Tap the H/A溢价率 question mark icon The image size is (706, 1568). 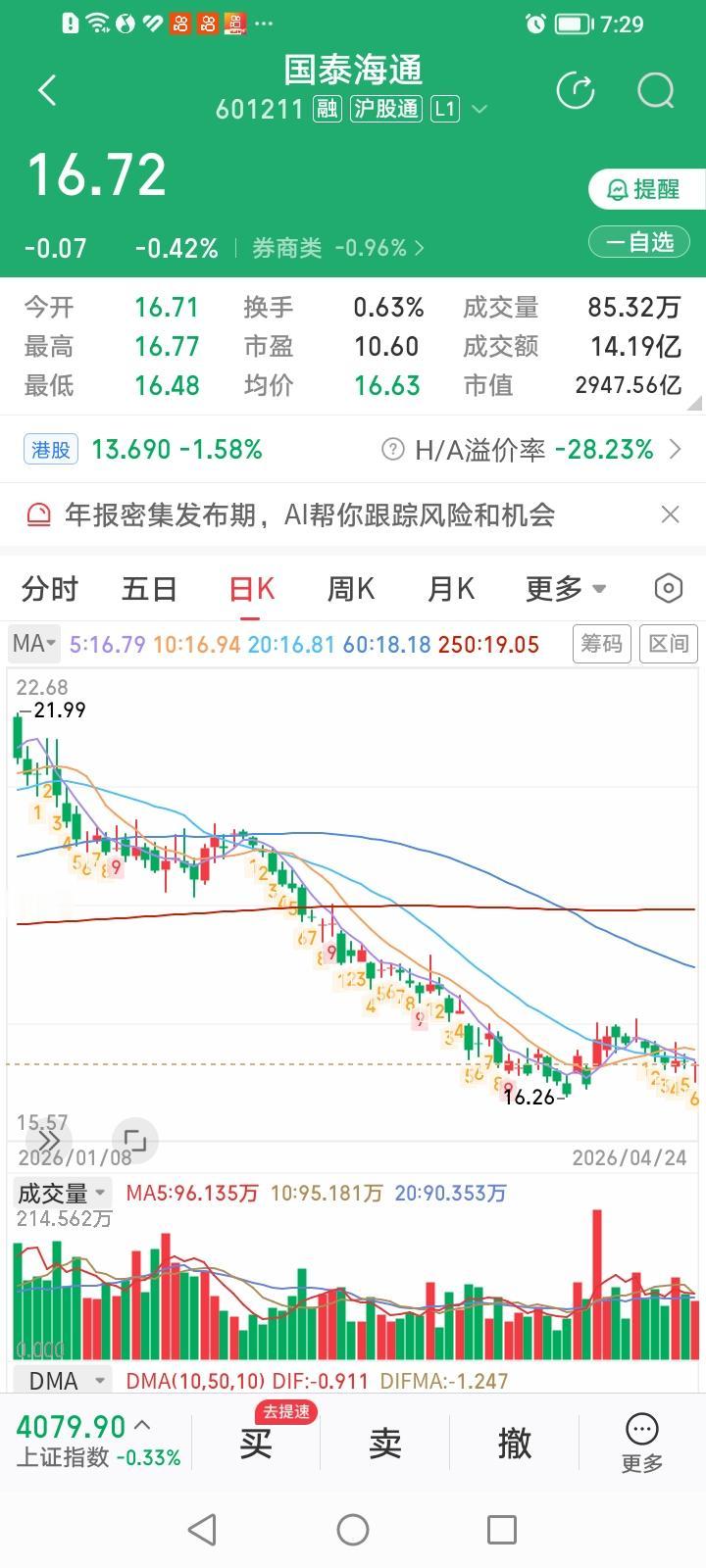[391, 449]
